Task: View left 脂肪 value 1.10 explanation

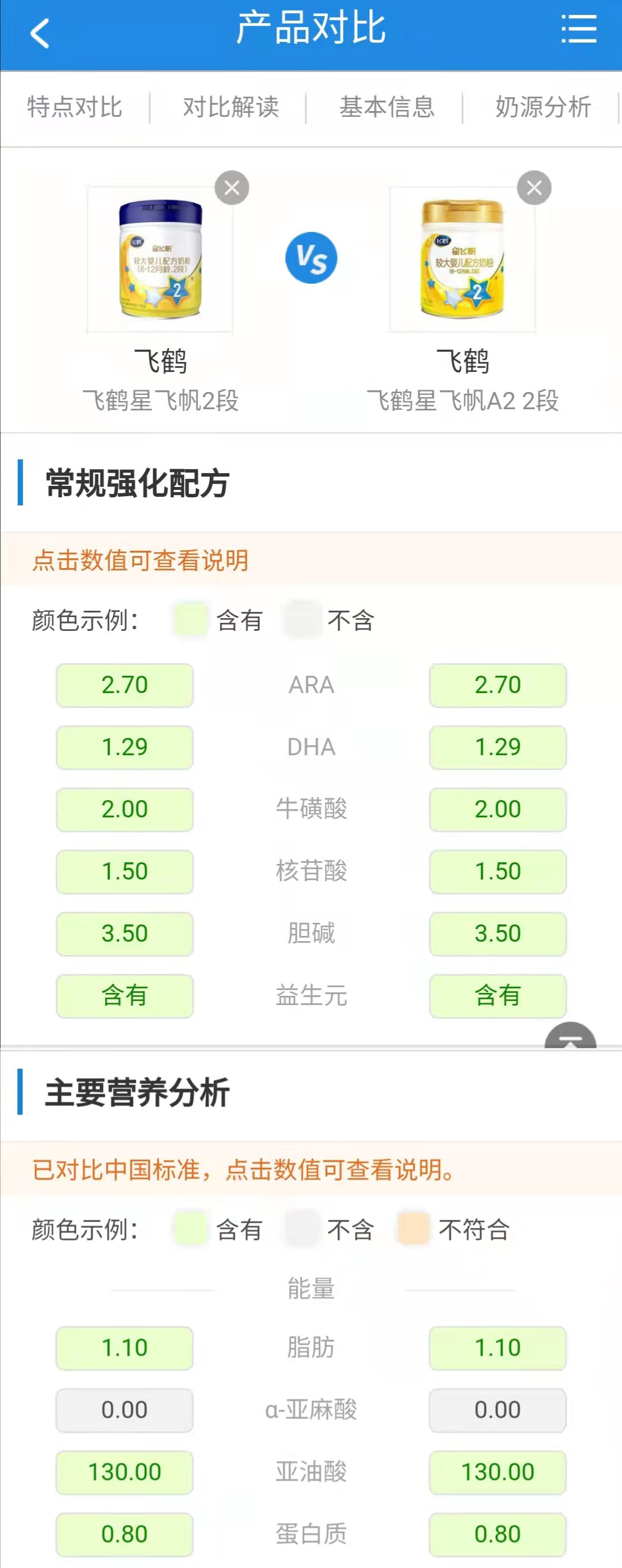Action: pyautogui.click(x=124, y=1348)
